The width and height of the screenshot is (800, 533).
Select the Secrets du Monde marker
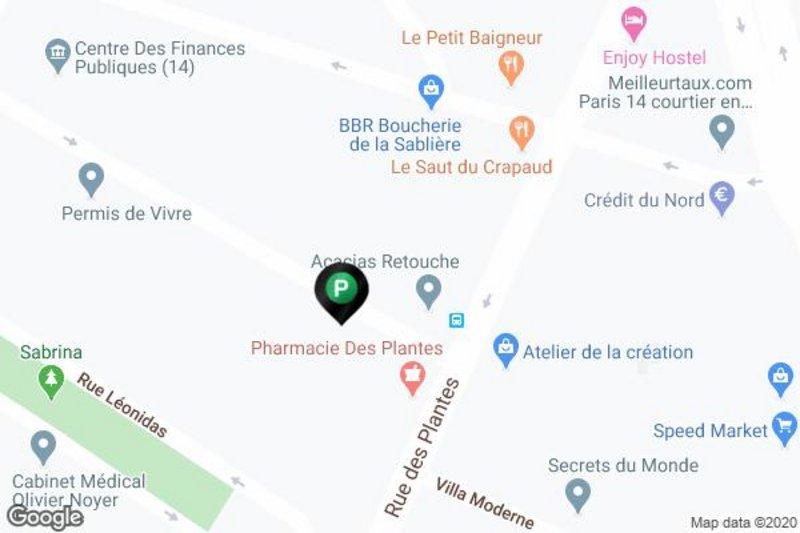tap(577, 493)
